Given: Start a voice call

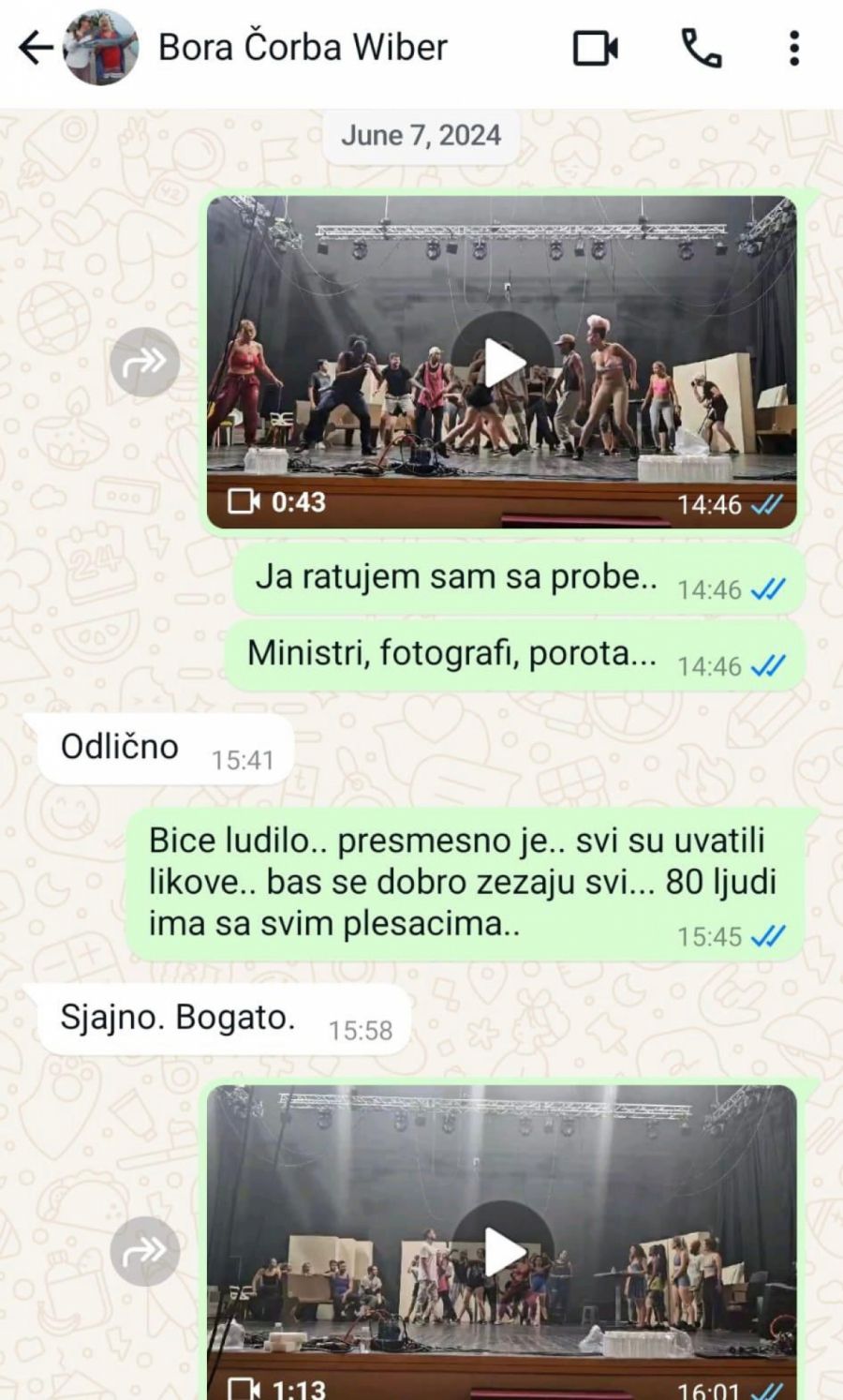Looking at the screenshot, I should click(701, 48).
